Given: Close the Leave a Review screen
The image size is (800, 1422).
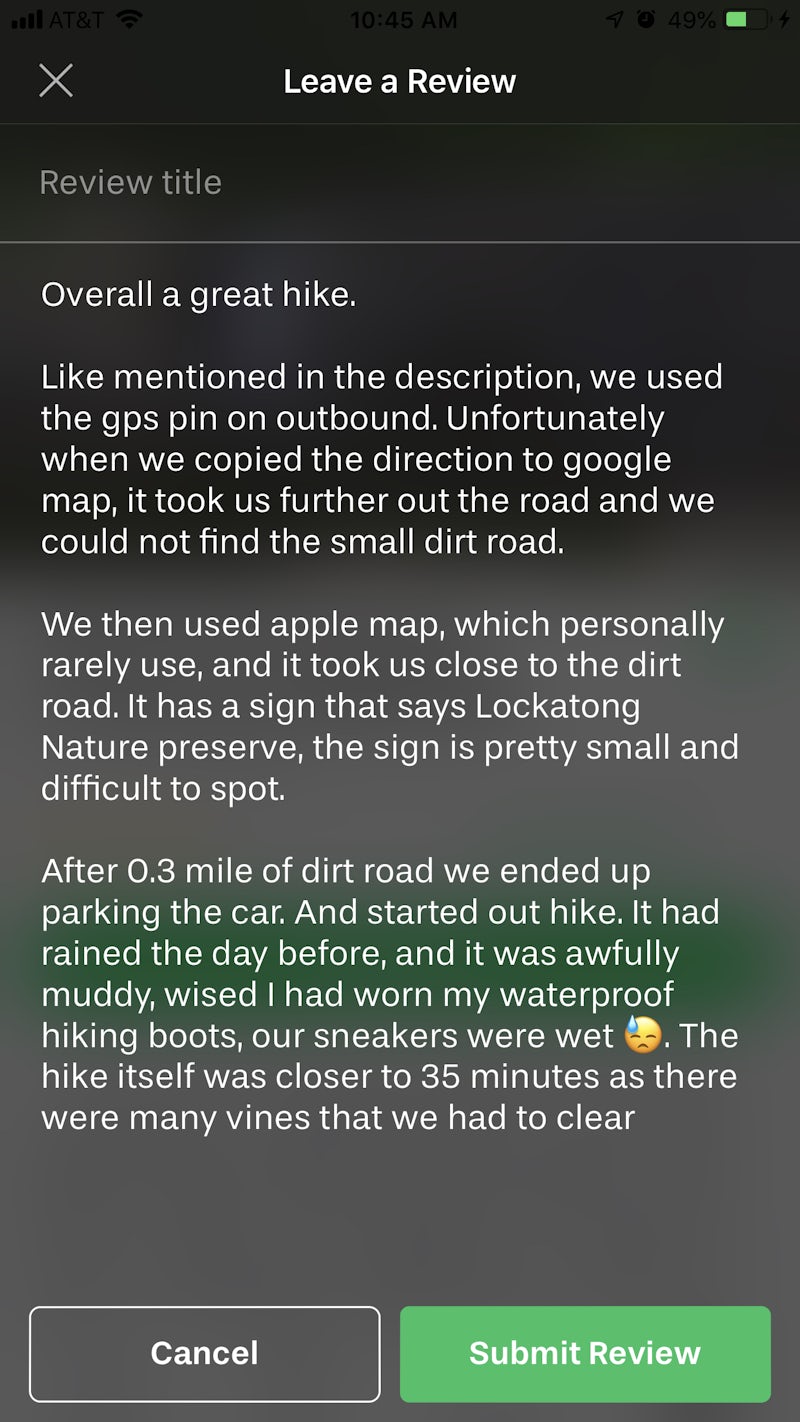Looking at the screenshot, I should 56,80.
